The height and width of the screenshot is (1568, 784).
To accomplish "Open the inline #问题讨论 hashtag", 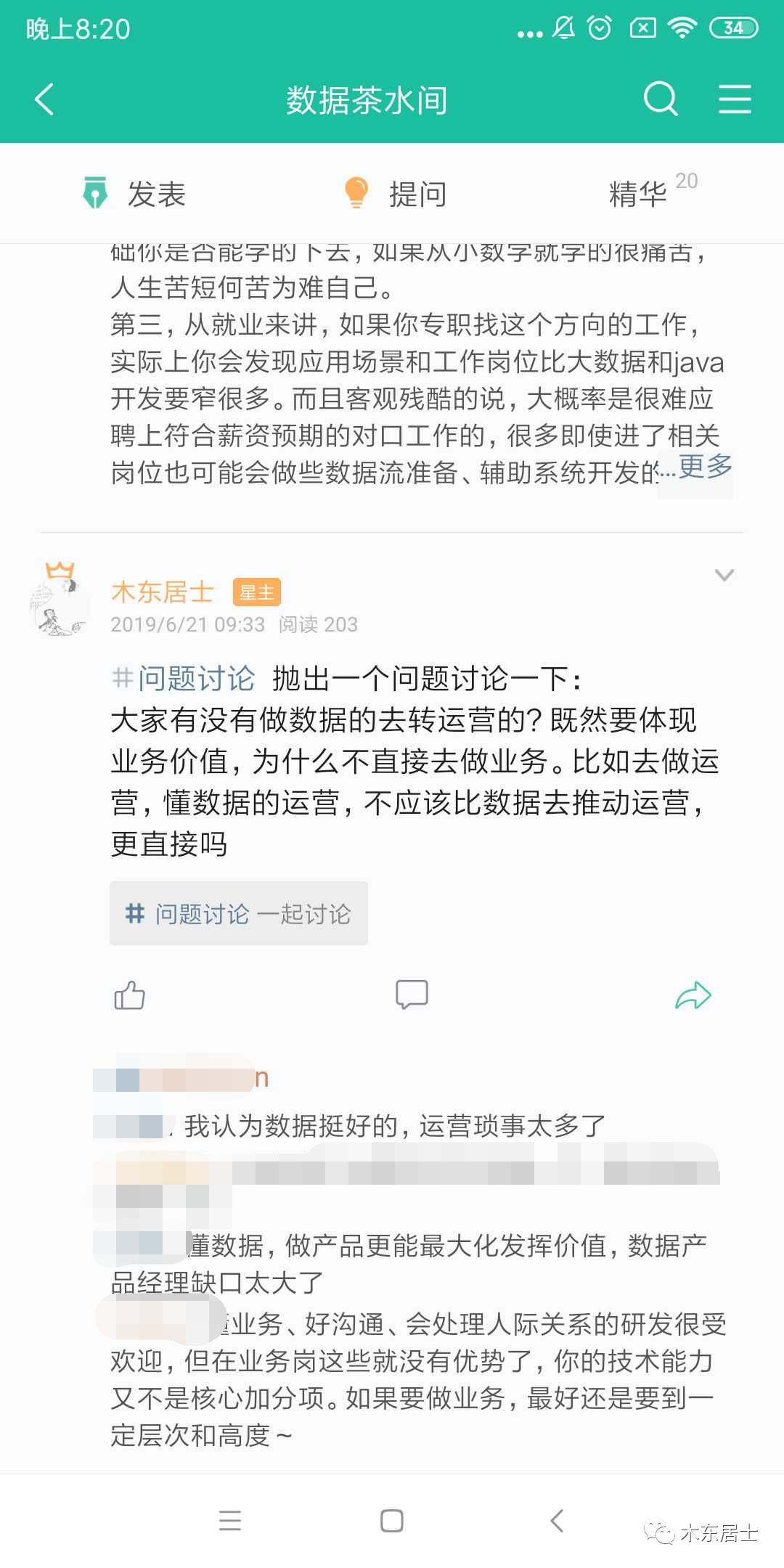I will coord(183,679).
